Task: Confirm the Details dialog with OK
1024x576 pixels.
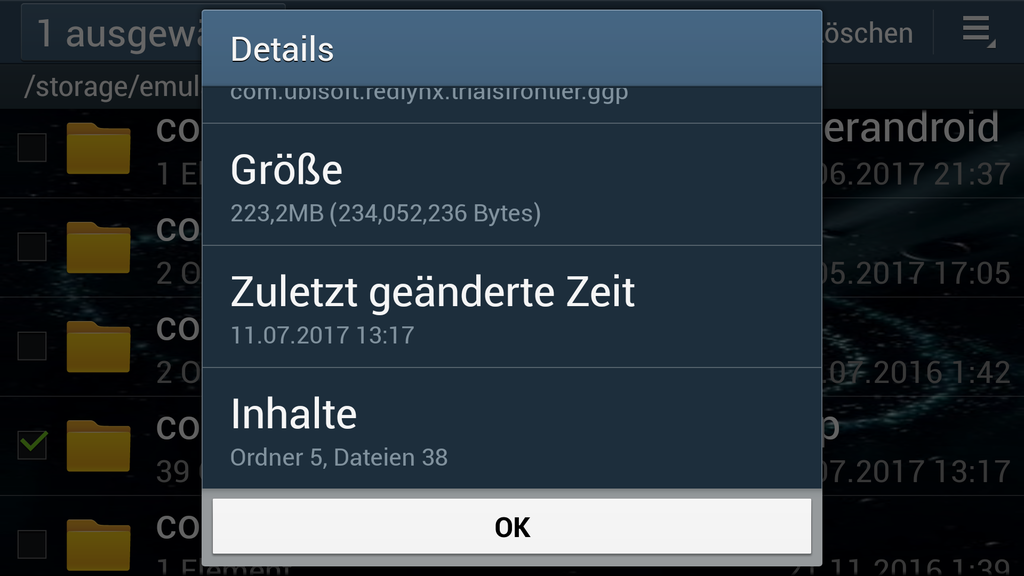Action: [512, 527]
